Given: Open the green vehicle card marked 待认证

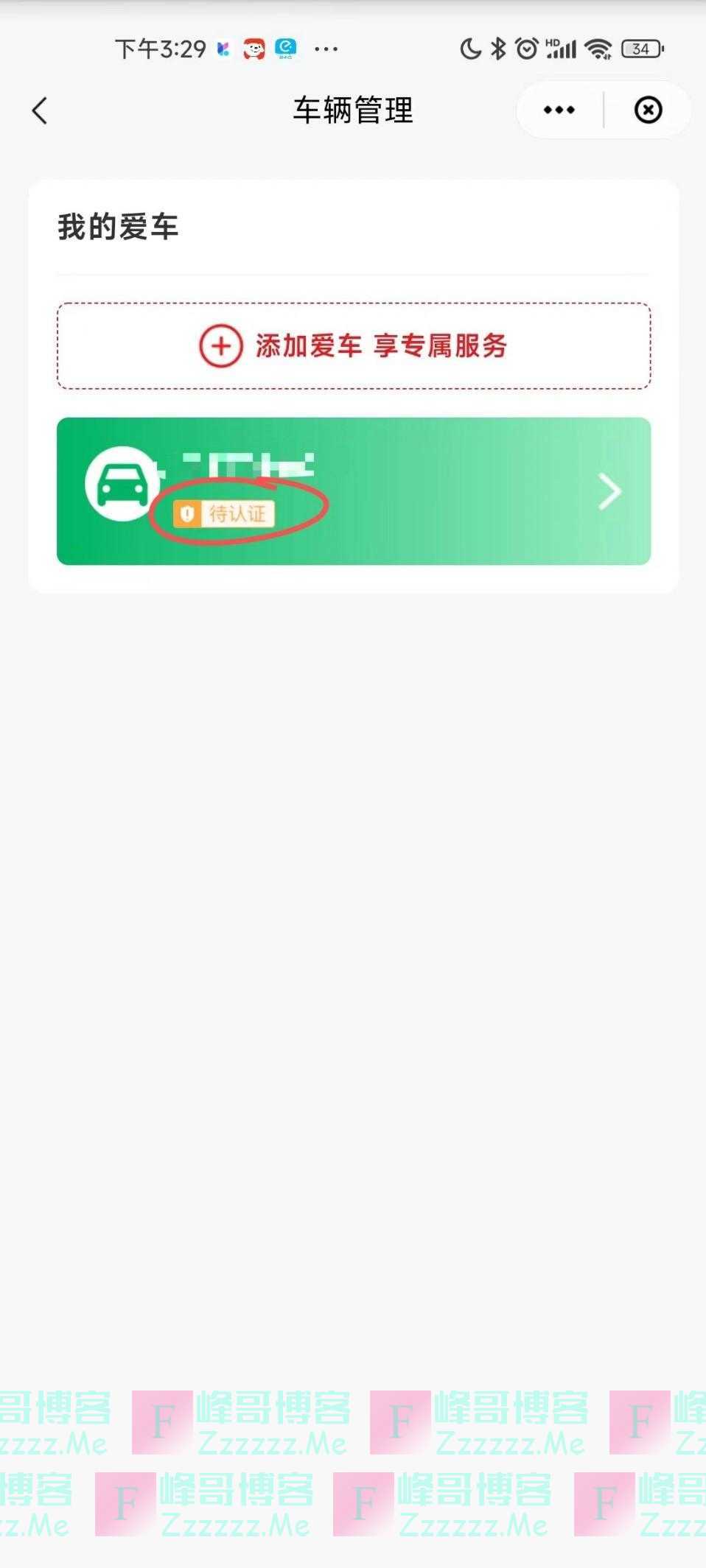Looking at the screenshot, I should (x=354, y=491).
